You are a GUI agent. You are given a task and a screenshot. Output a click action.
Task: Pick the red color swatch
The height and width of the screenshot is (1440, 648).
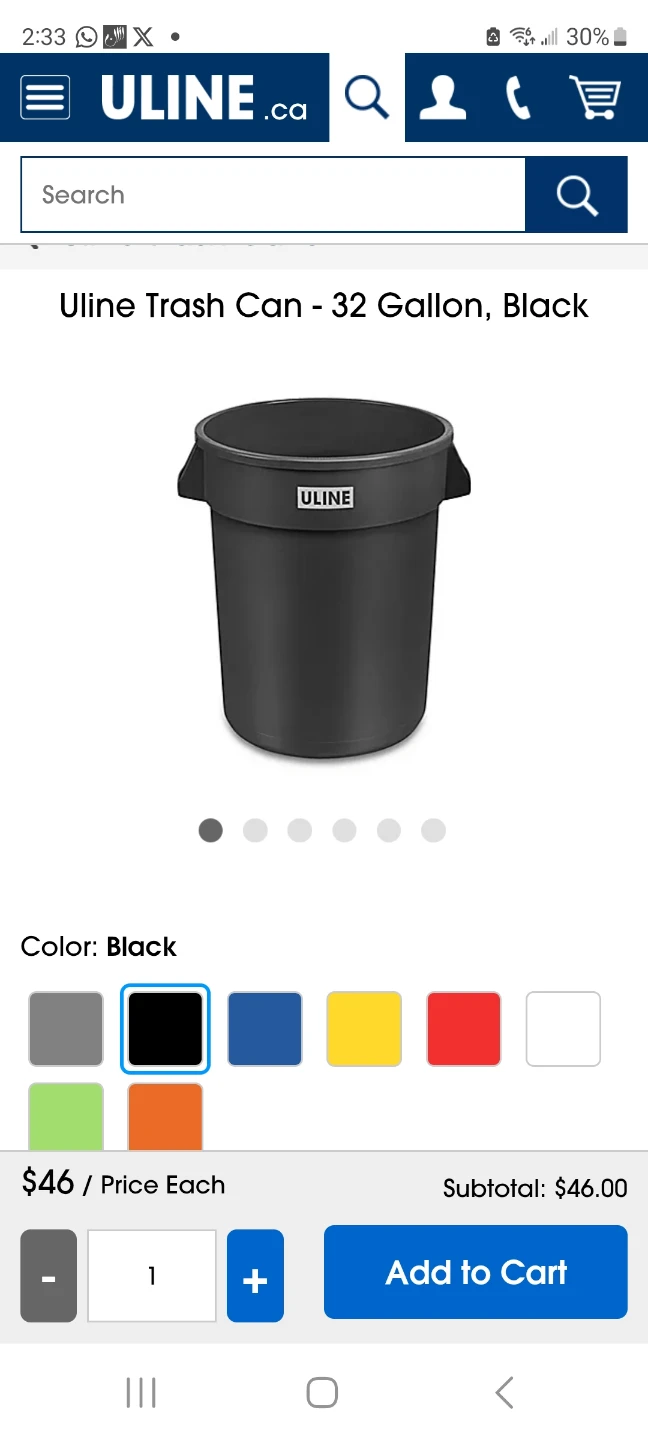click(464, 1029)
